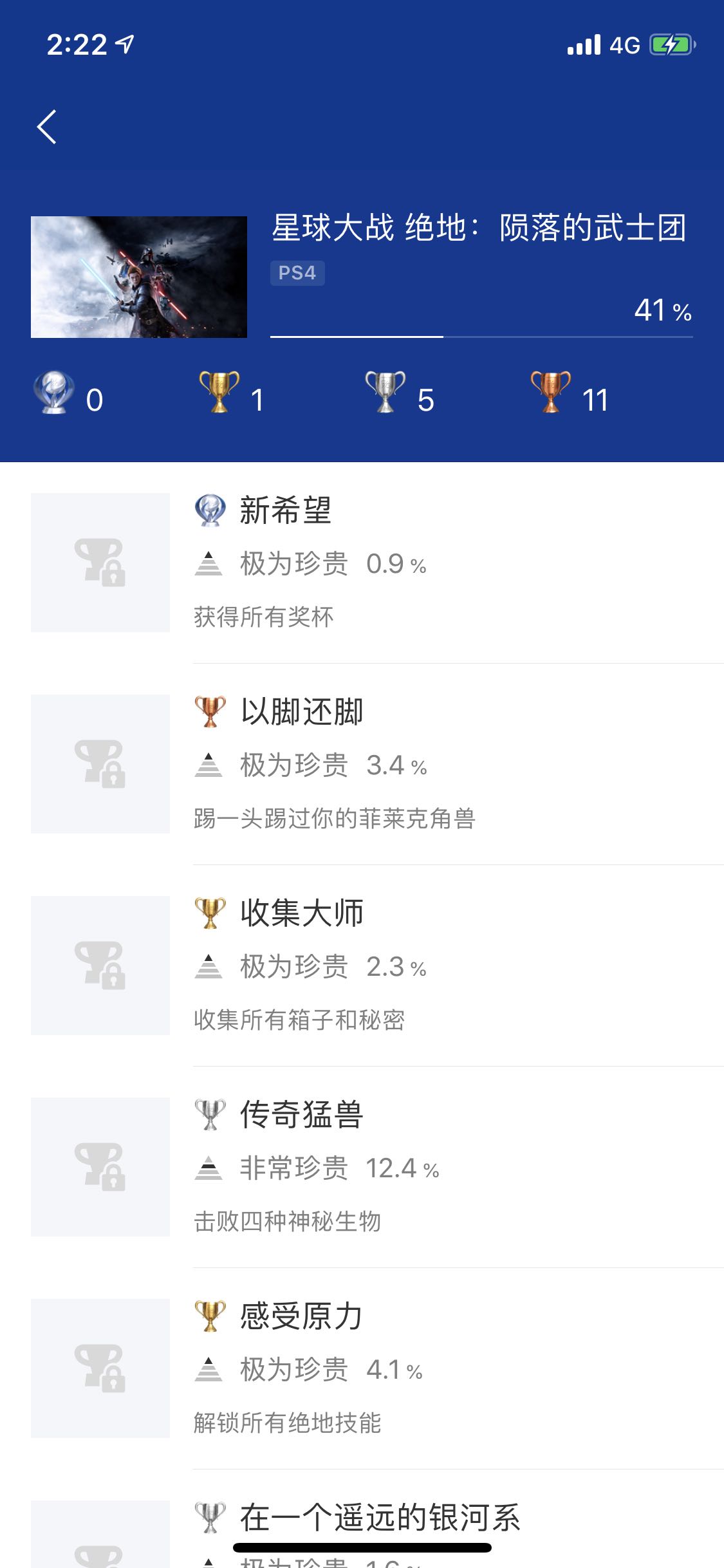Select the 传奇猛兽 trophy row
This screenshot has height=1568, width=724.
pos(362,1167)
